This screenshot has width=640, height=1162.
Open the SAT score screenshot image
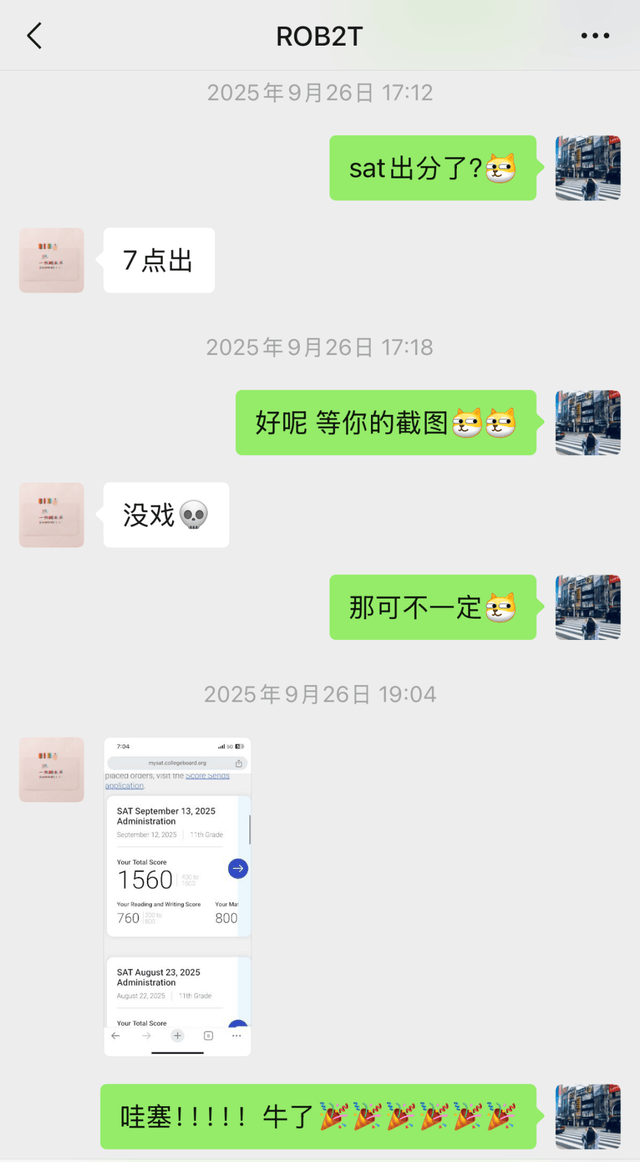pyautogui.click(x=177, y=896)
